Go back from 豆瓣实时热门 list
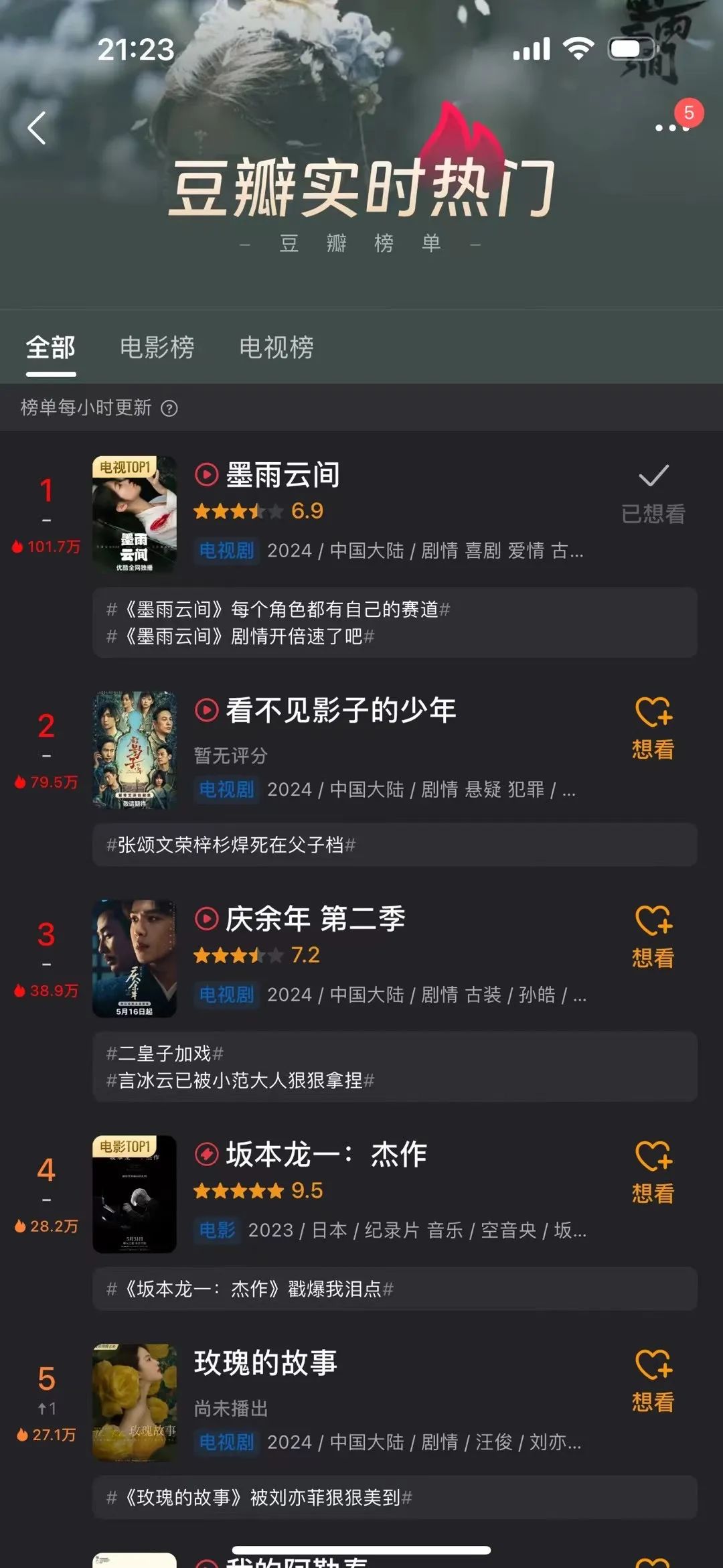The width and height of the screenshot is (723, 1568). click(x=37, y=127)
